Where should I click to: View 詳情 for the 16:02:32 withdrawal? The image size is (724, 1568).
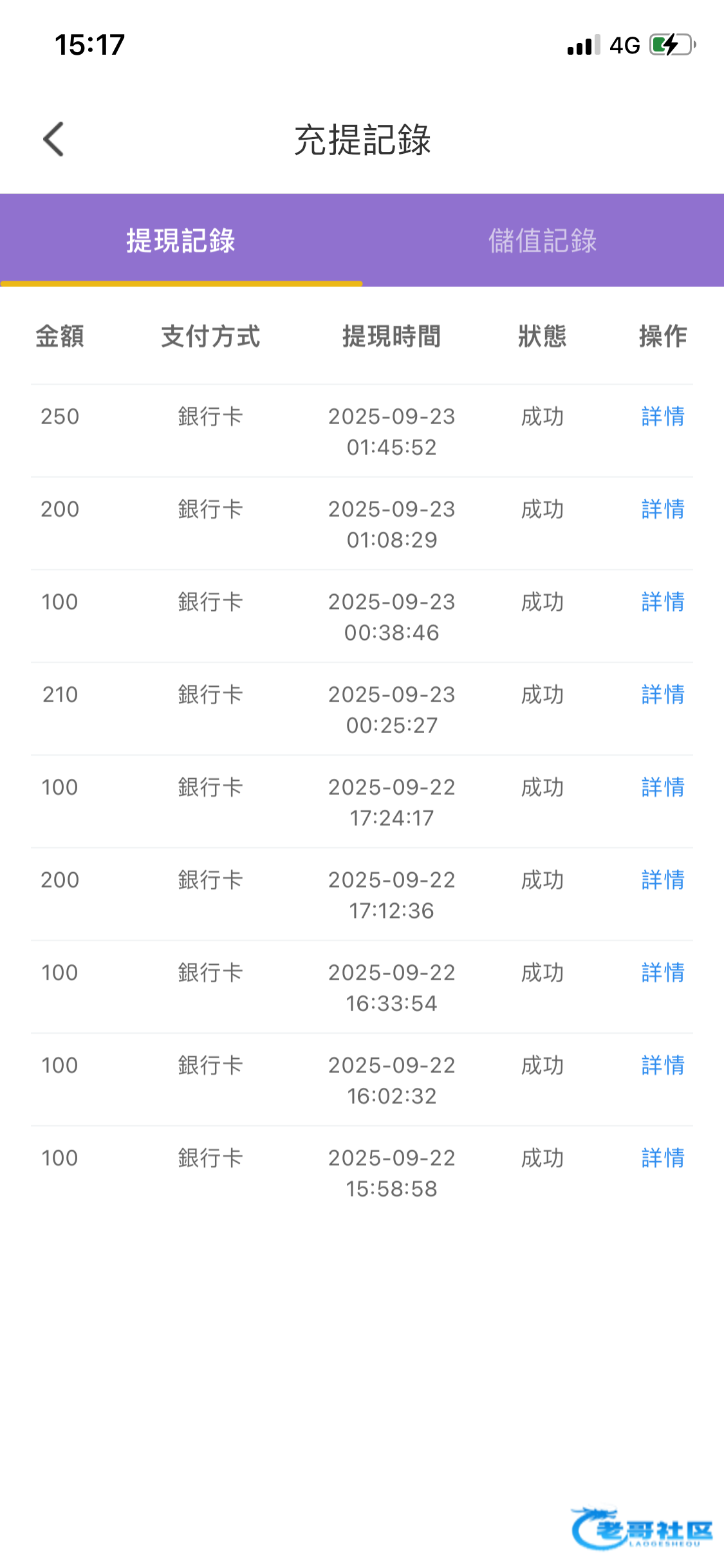point(663,1066)
